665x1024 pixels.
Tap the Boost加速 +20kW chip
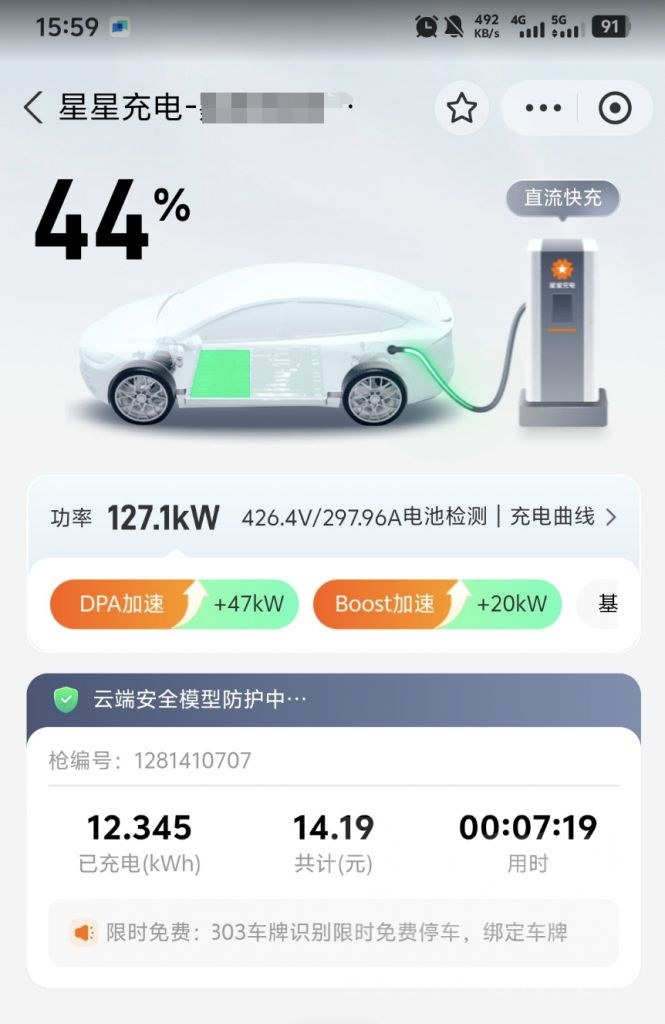point(437,604)
